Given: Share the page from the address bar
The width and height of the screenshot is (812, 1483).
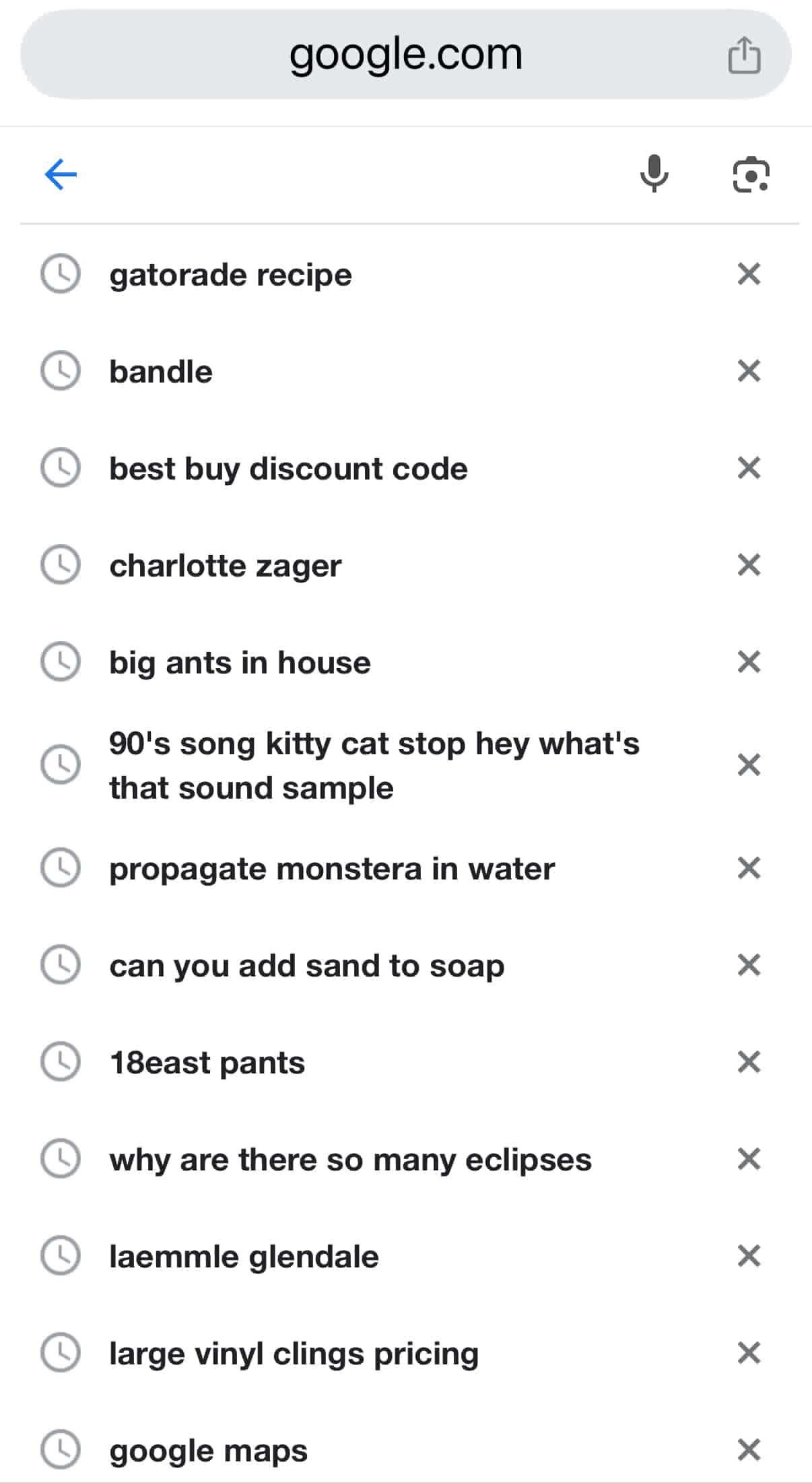Looking at the screenshot, I should (745, 55).
